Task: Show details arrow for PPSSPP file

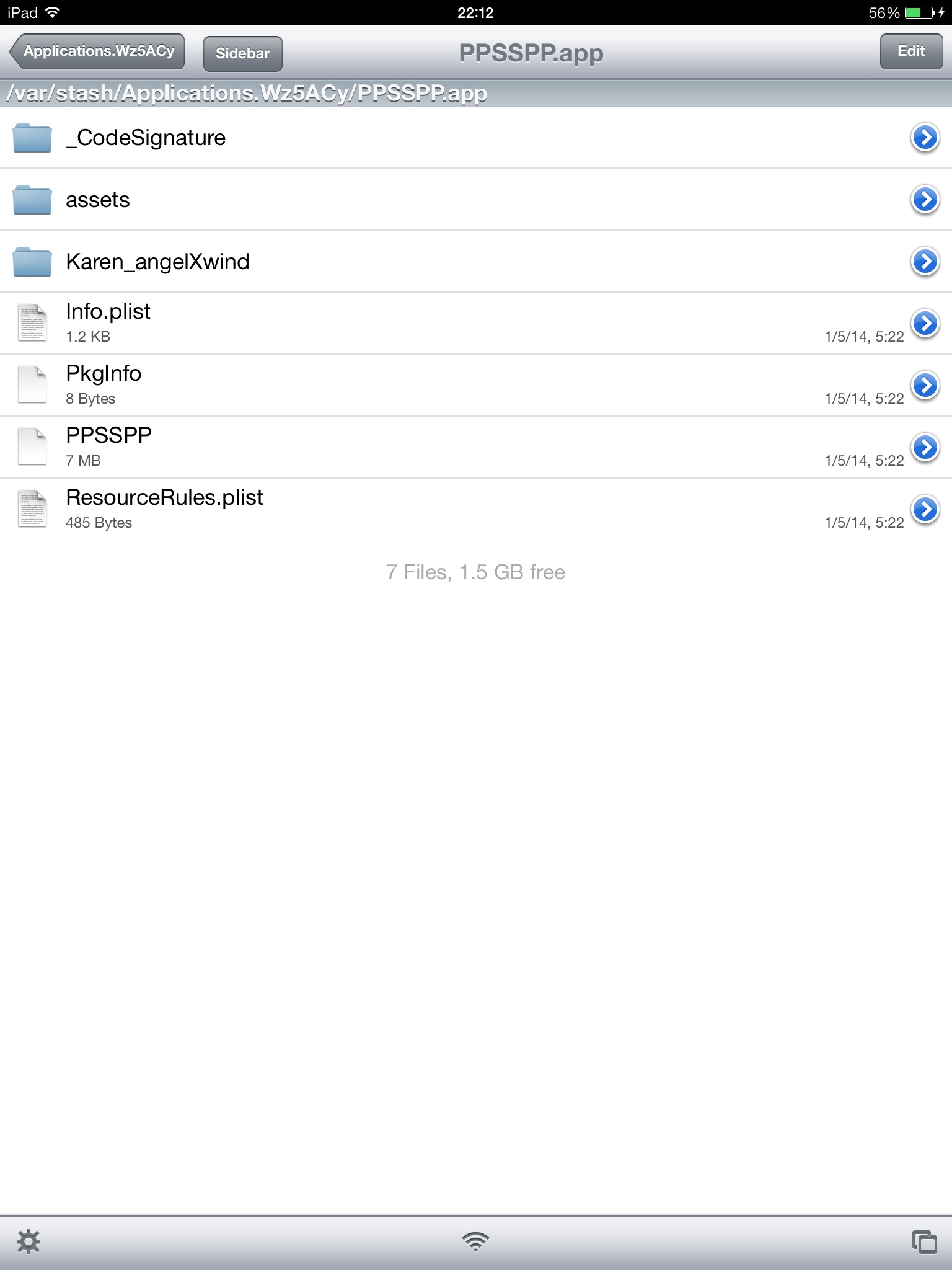Action: tap(925, 447)
